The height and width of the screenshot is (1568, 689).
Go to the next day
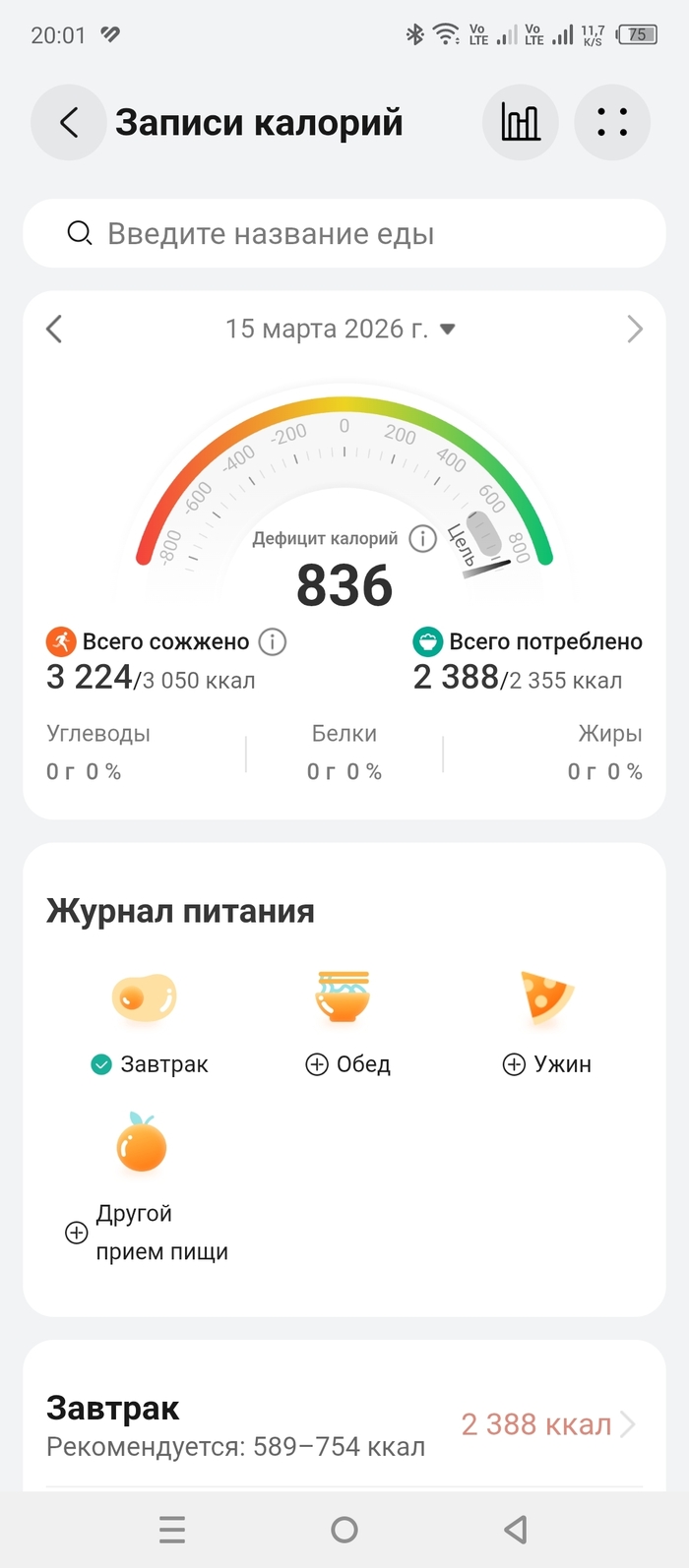coord(634,329)
